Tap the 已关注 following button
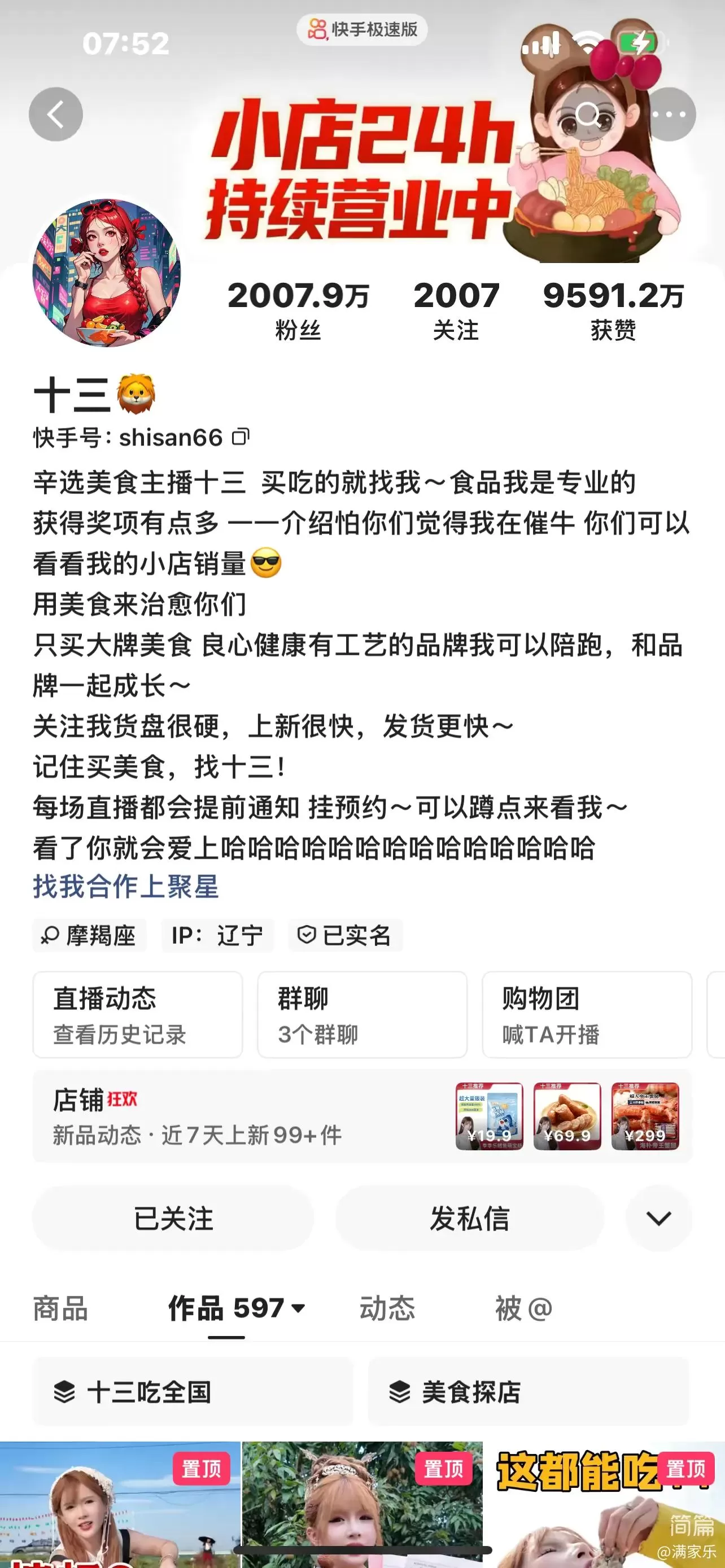The width and height of the screenshot is (725, 1568). point(173,1218)
